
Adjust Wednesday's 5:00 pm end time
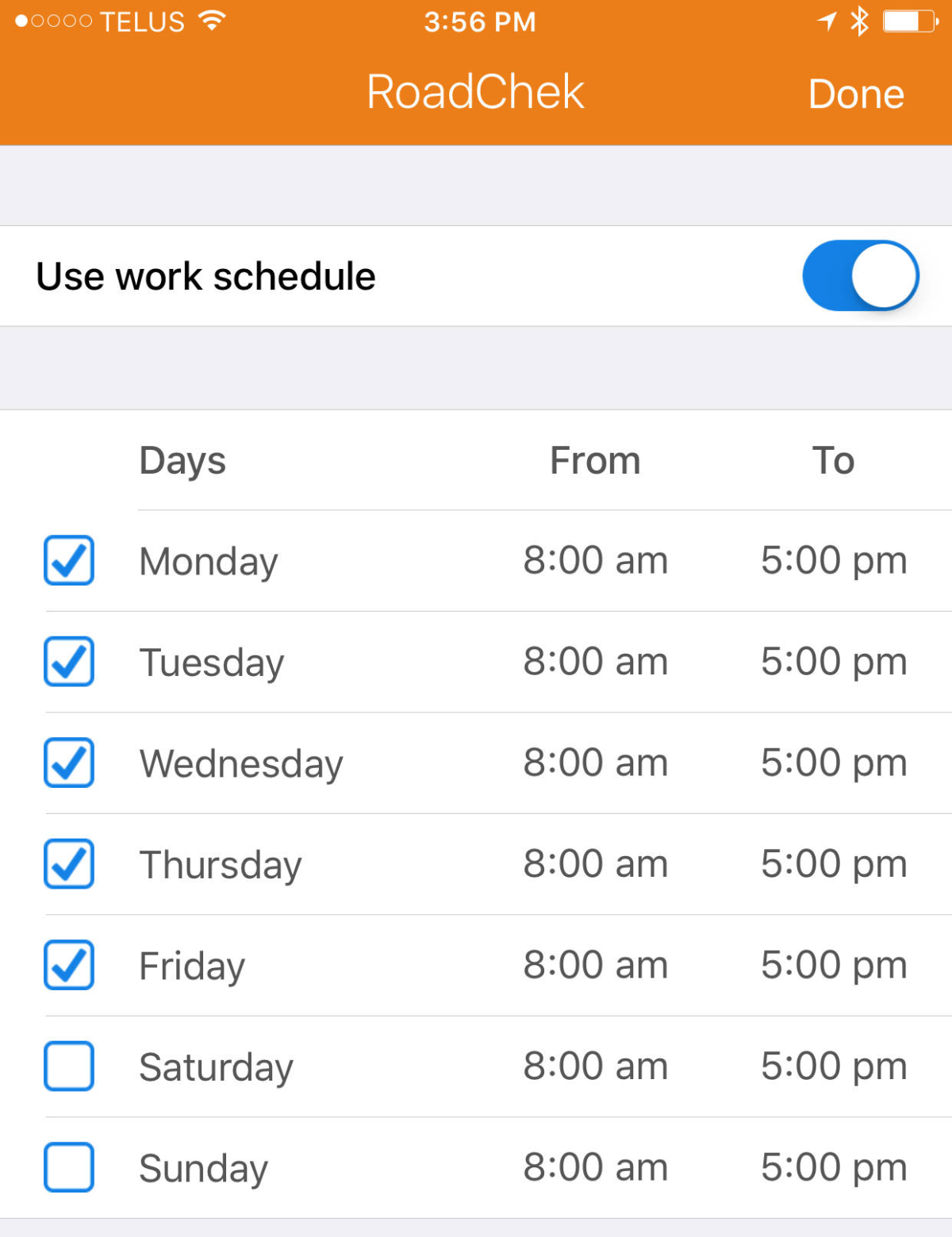[x=834, y=763]
